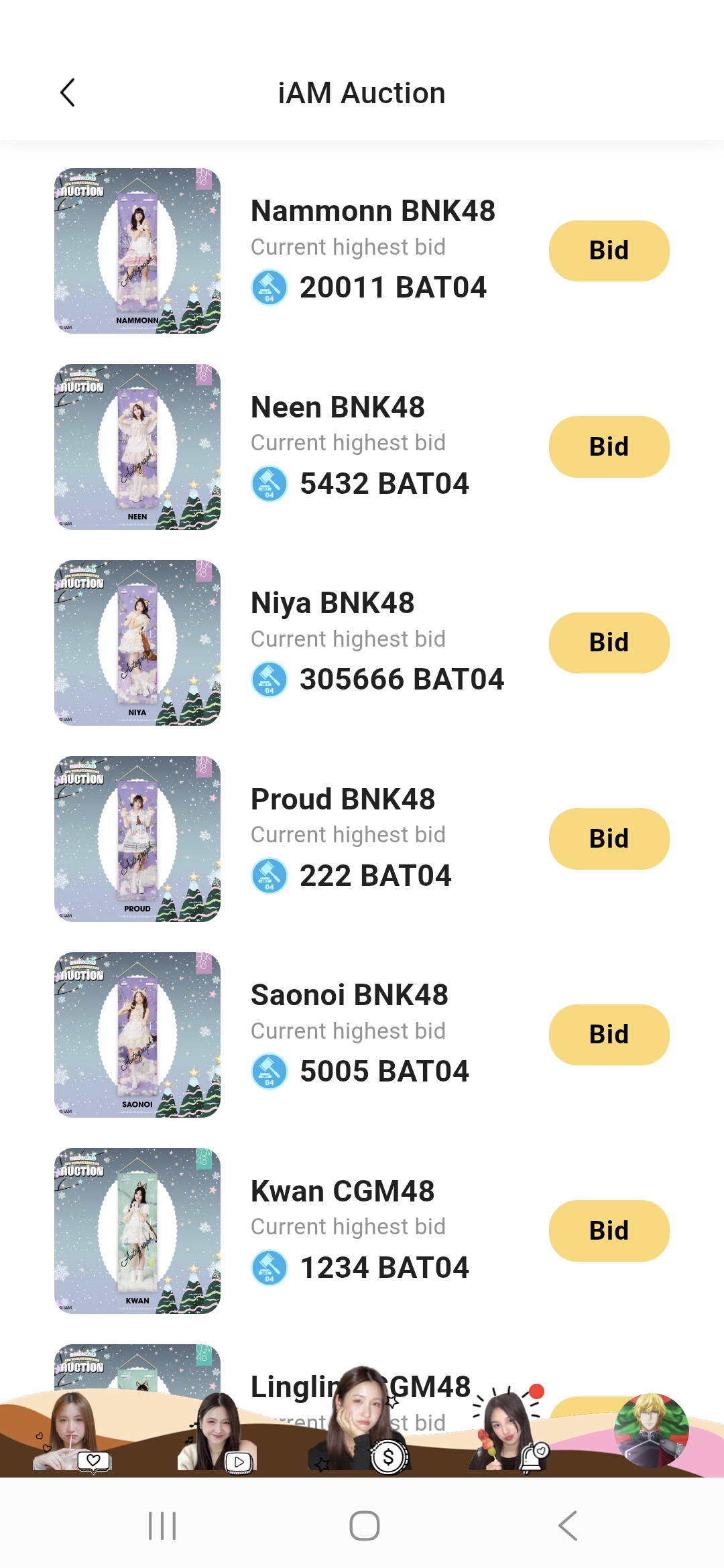
Task: Open Nammonn BNK48 auction image
Action: point(137,251)
